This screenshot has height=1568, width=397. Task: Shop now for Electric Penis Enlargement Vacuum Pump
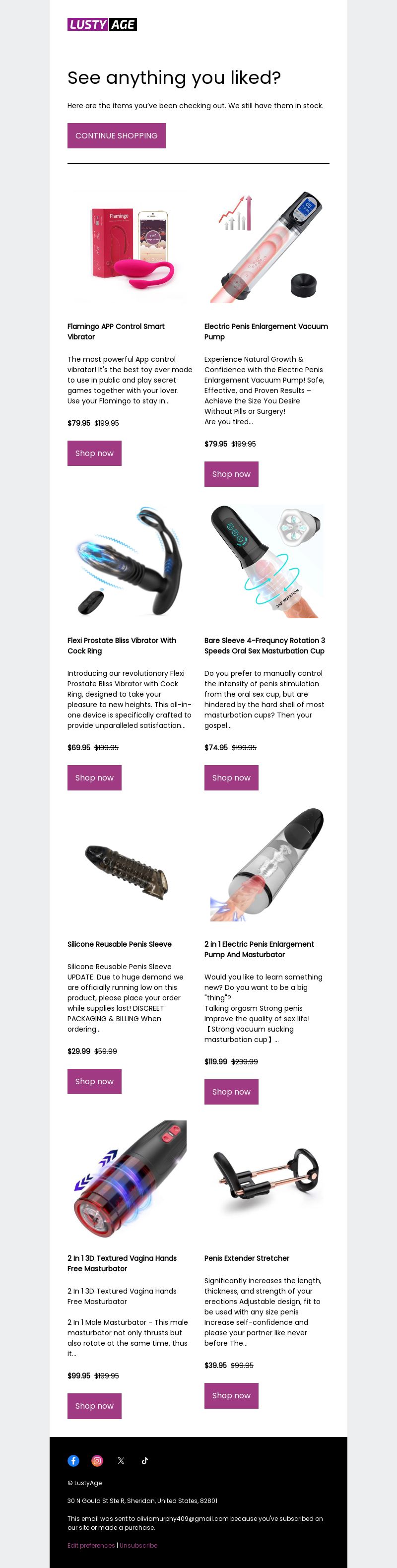tap(231, 474)
